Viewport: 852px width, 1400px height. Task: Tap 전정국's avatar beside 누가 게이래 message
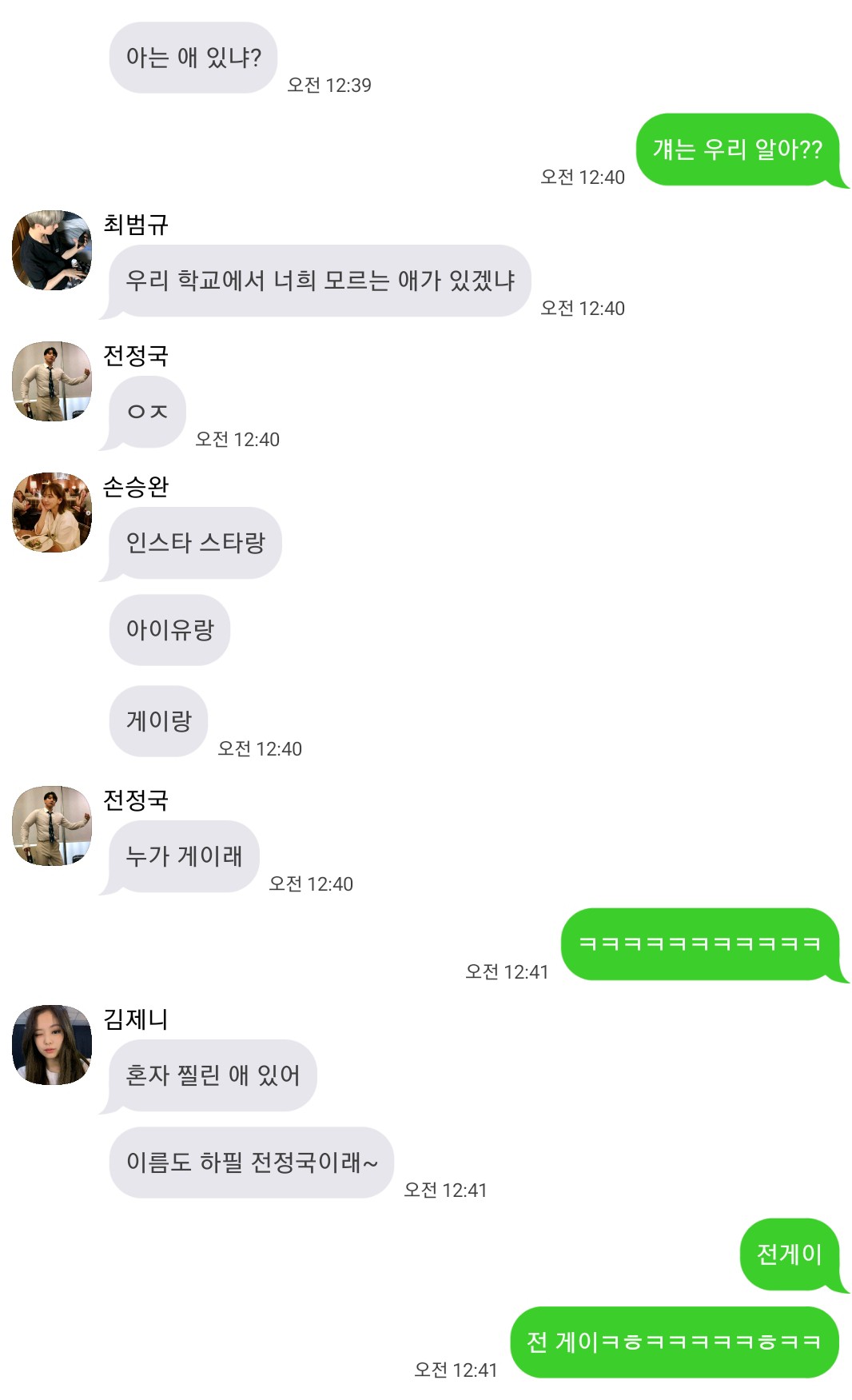pos(52,826)
